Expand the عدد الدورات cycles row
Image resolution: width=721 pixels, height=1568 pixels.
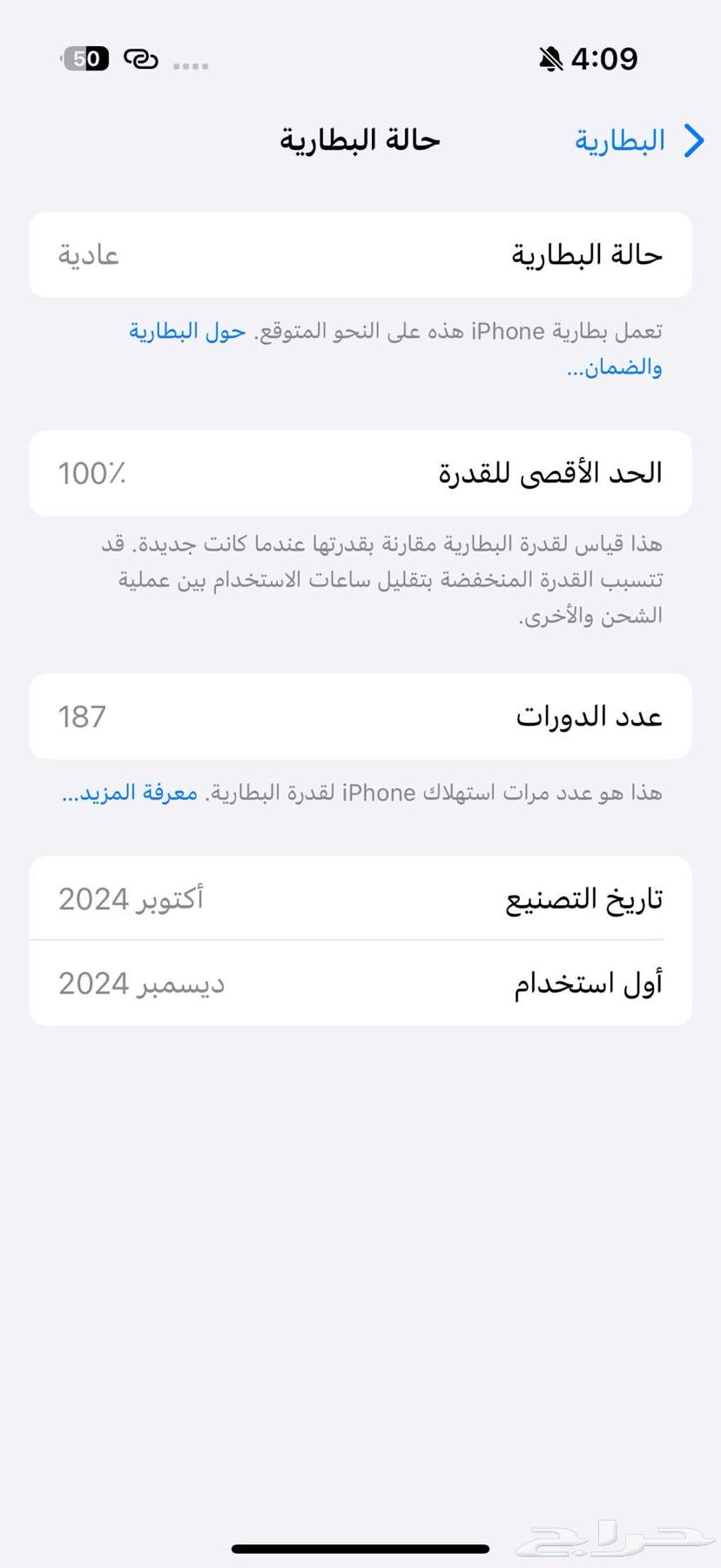click(360, 716)
